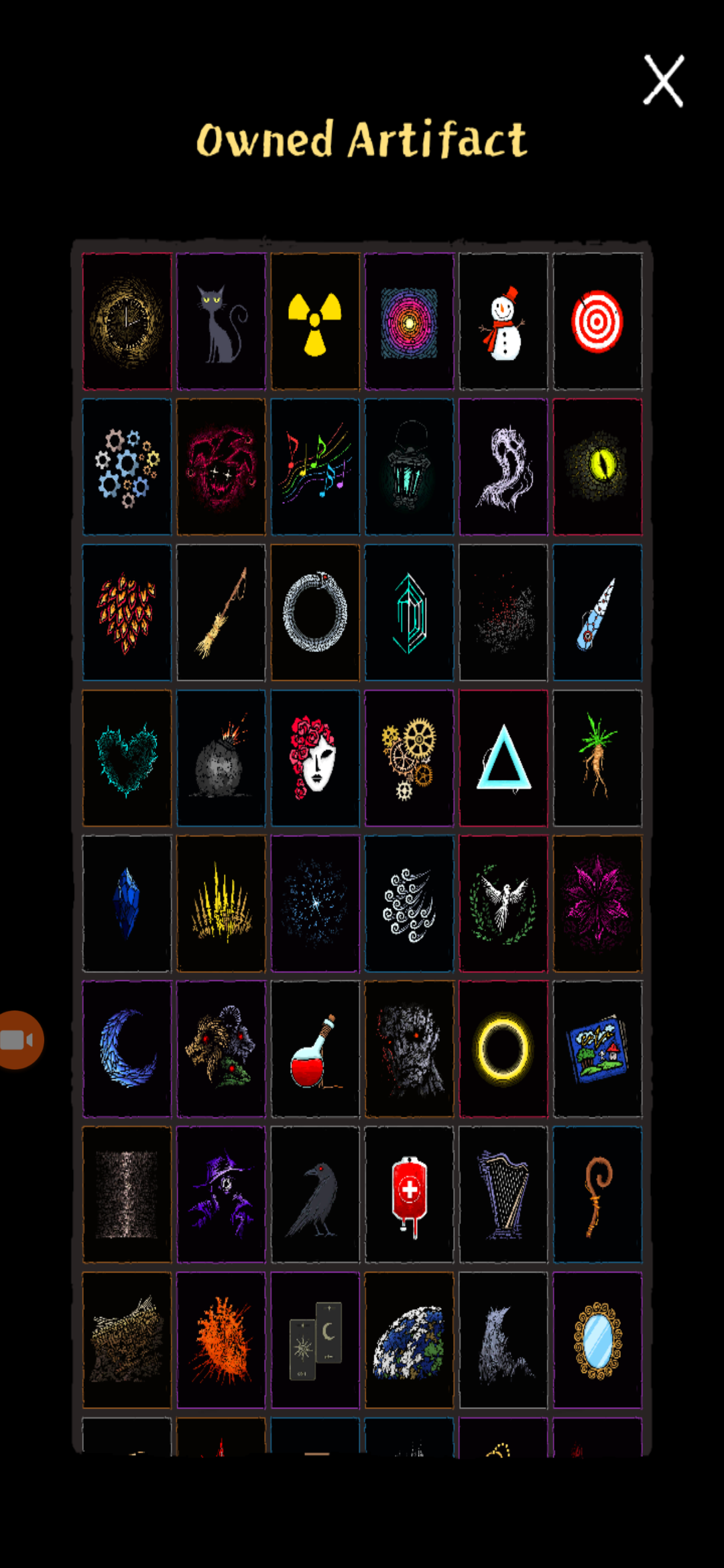Viewport: 724px width, 1568px height.
Task: Tap the snowman artifact card
Action: click(503, 322)
